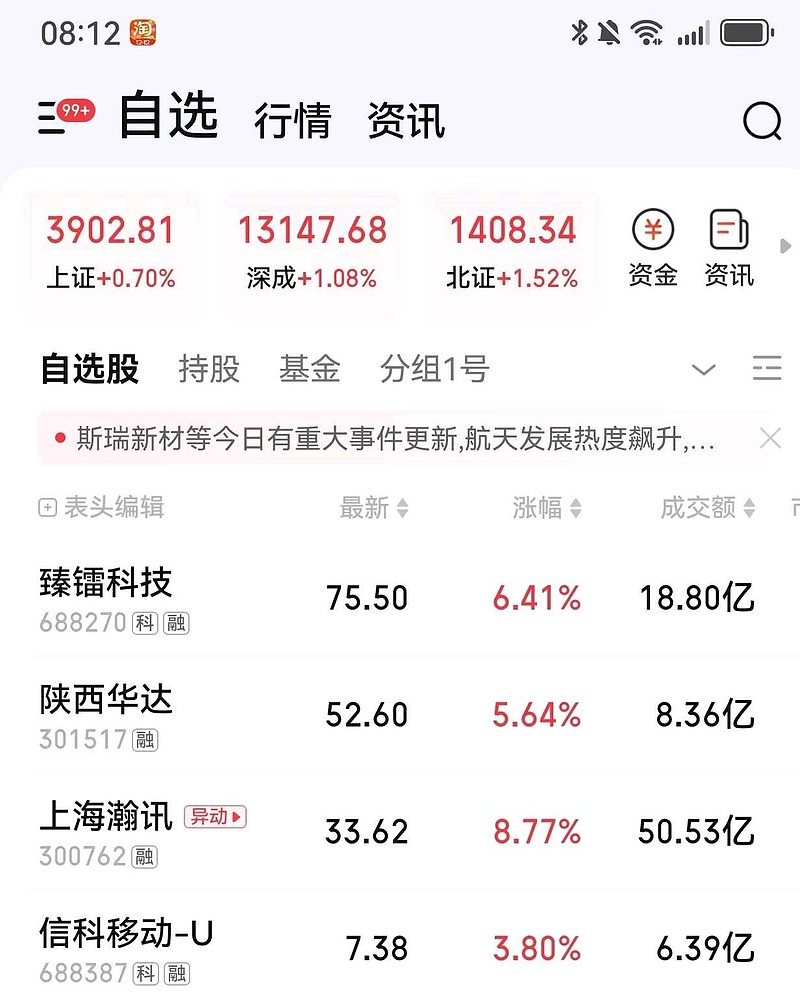Open the watchlist column settings icon
The height and width of the screenshot is (994, 800).
(767, 369)
